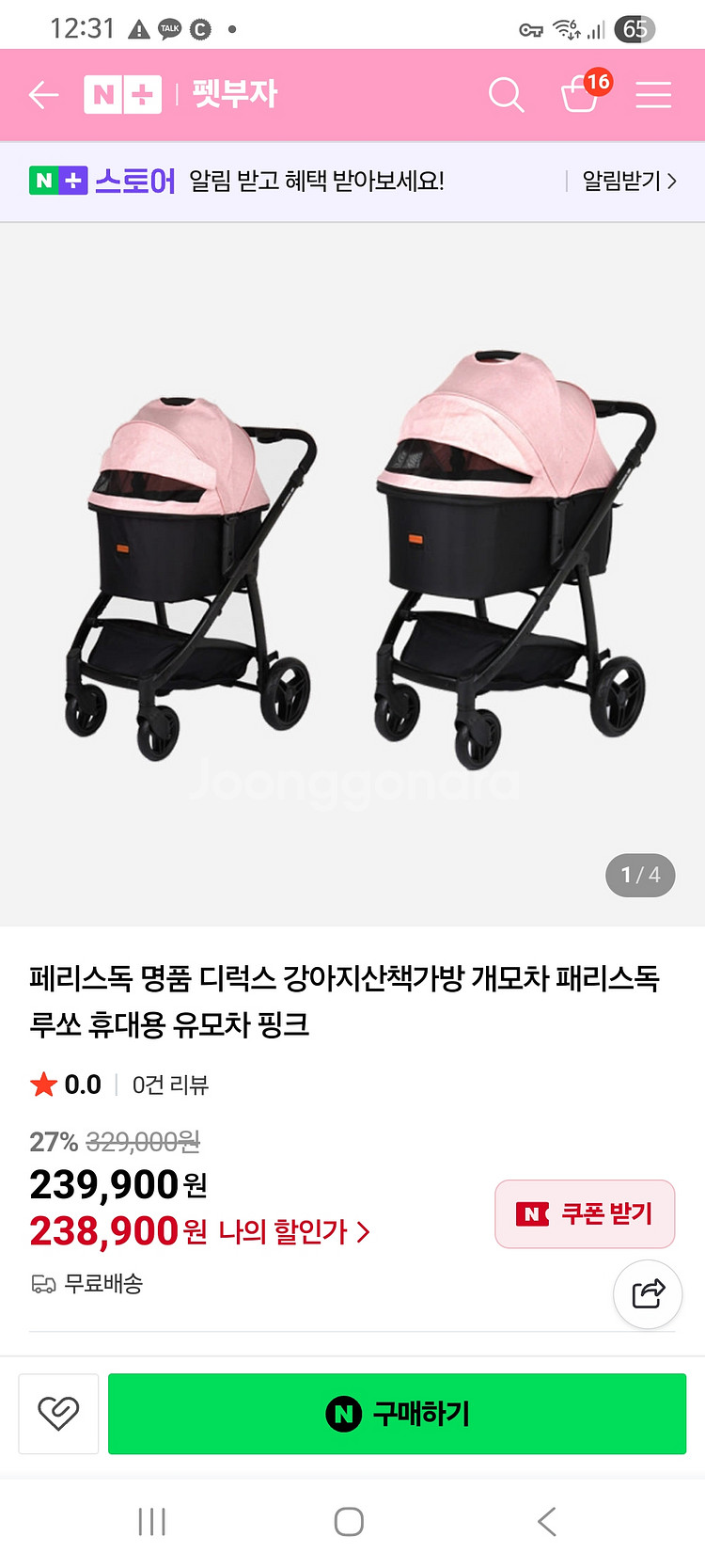
Task: Open the shopping cart with 16 items
Action: (581, 94)
